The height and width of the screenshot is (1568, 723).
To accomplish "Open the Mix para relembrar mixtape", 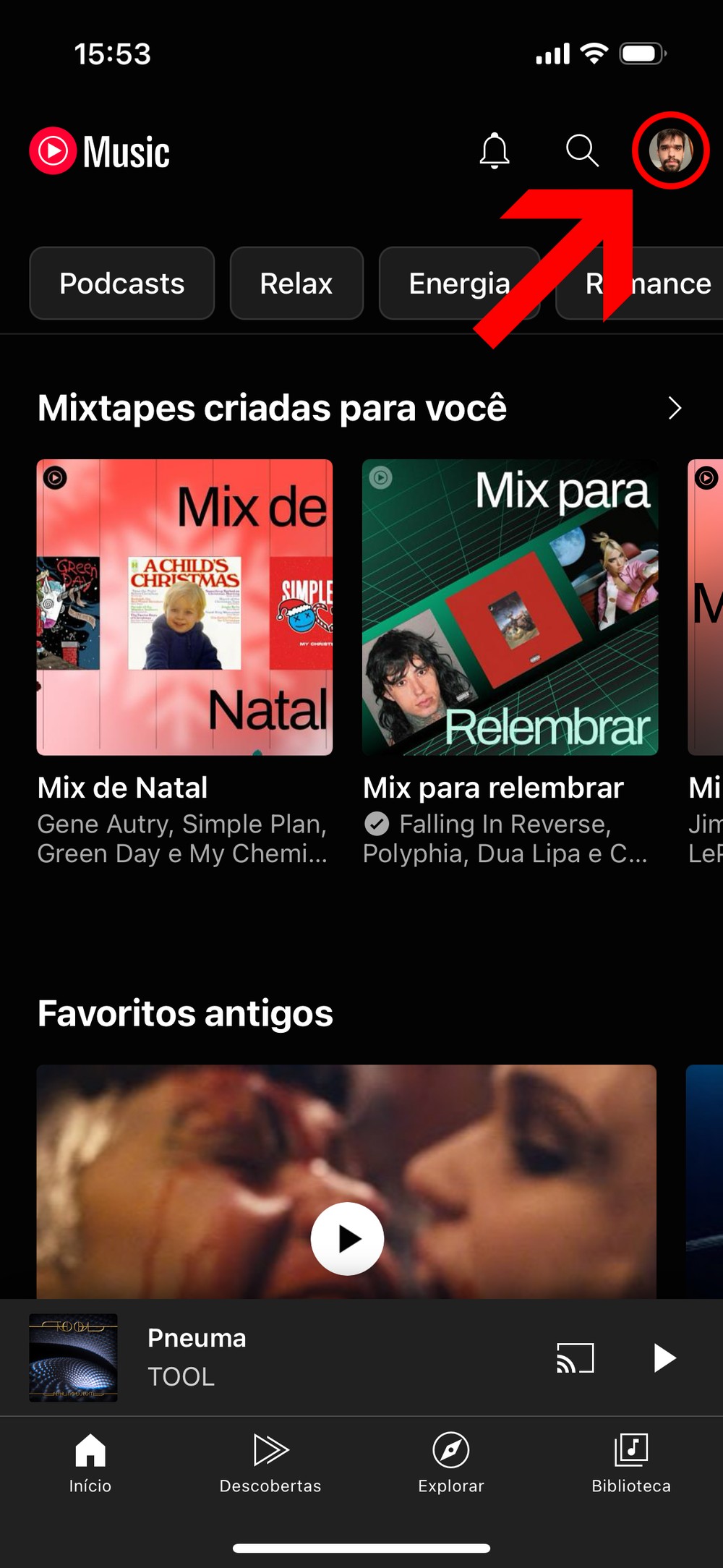I will tap(510, 608).
